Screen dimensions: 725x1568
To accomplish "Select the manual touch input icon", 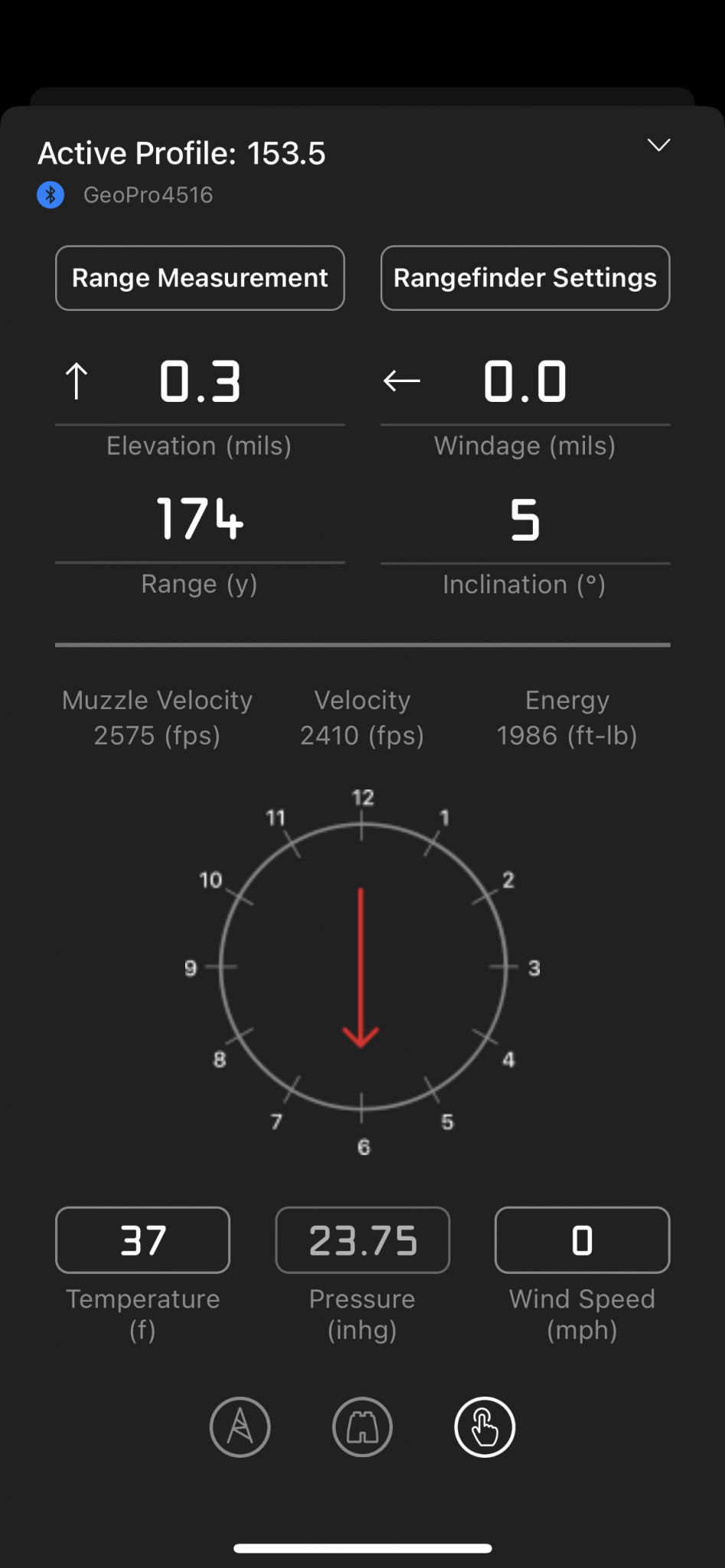I will point(485,1427).
